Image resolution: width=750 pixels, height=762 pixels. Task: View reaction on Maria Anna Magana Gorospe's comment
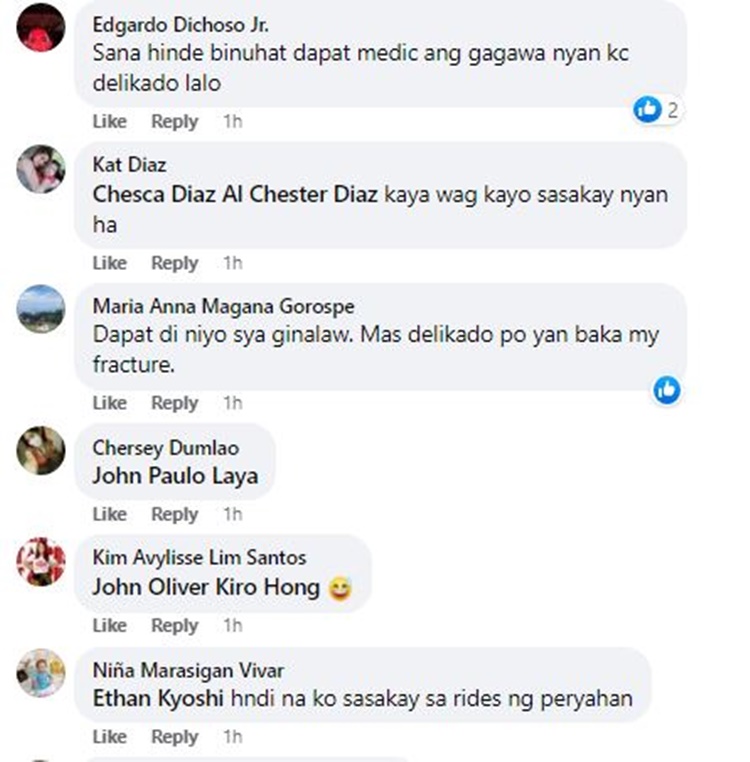[x=667, y=390]
